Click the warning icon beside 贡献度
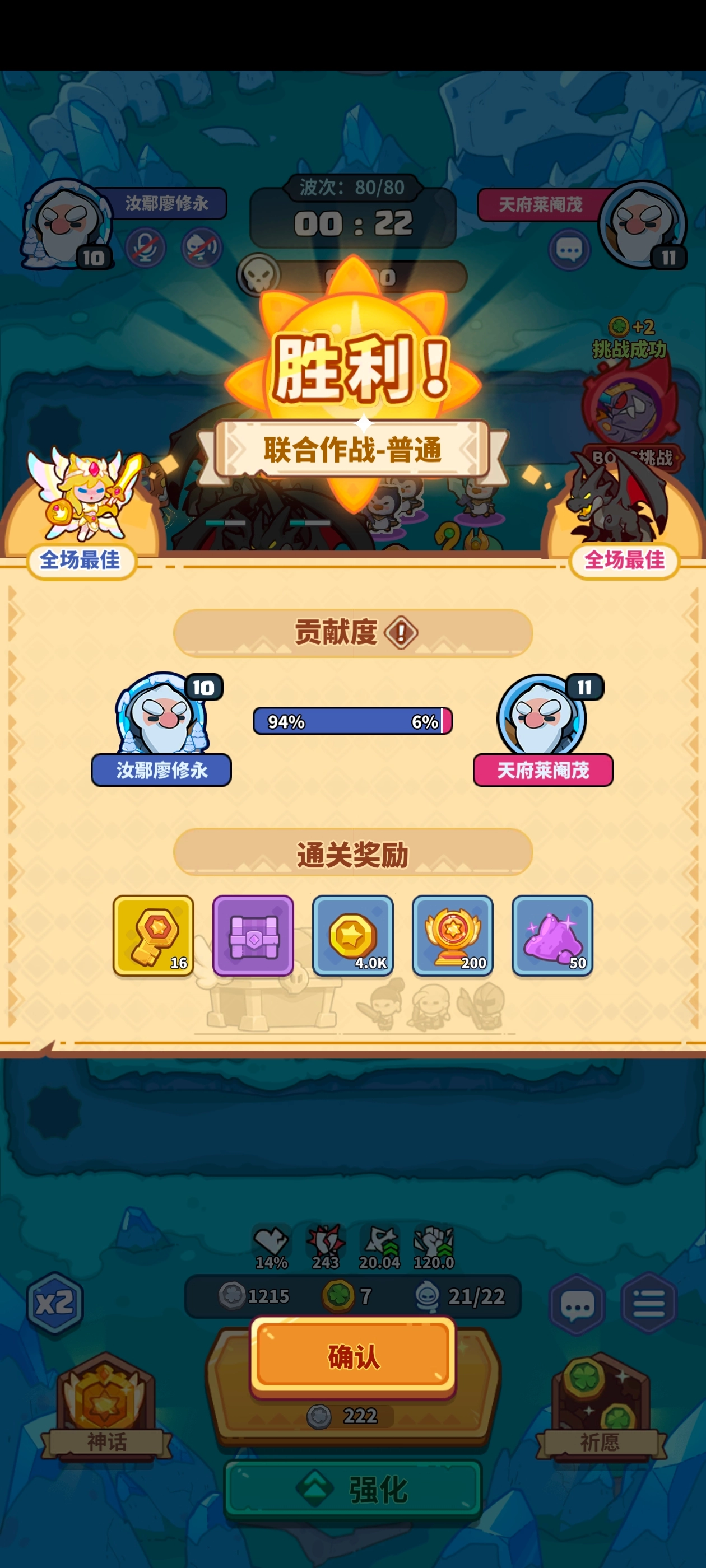The width and height of the screenshot is (706, 1568). (x=400, y=633)
